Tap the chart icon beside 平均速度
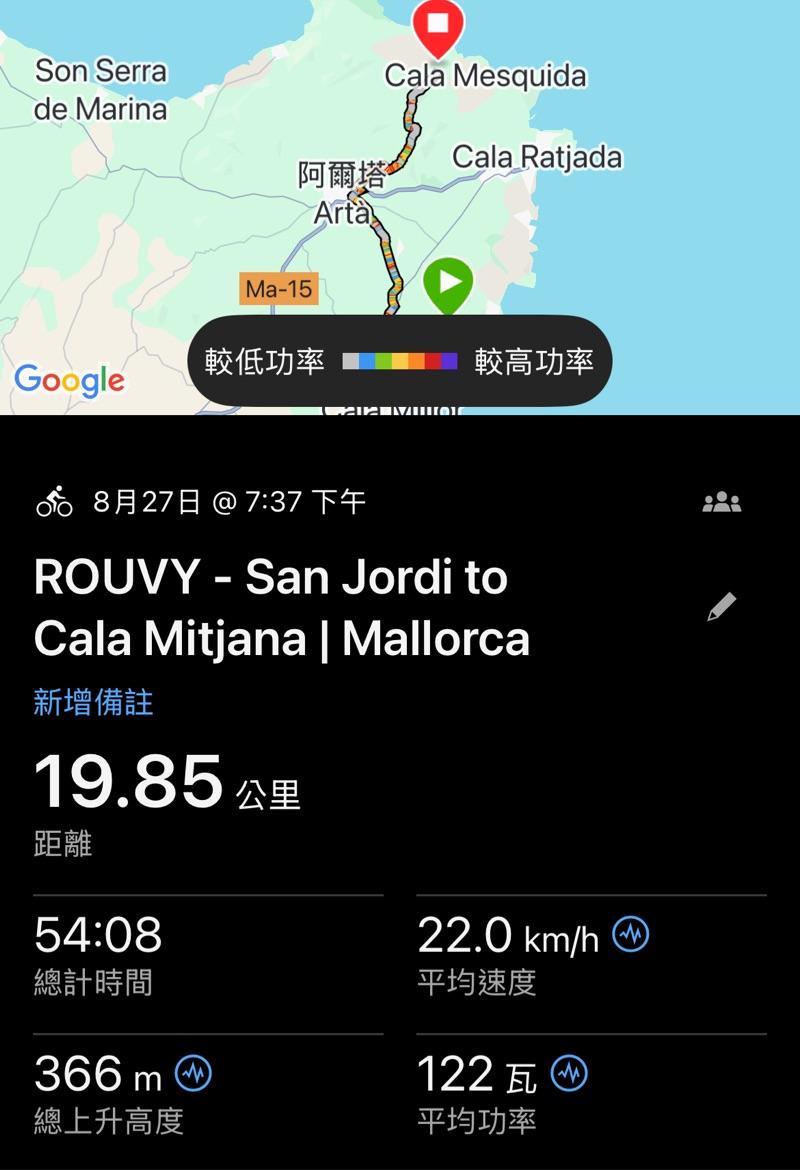 click(x=631, y=935)
